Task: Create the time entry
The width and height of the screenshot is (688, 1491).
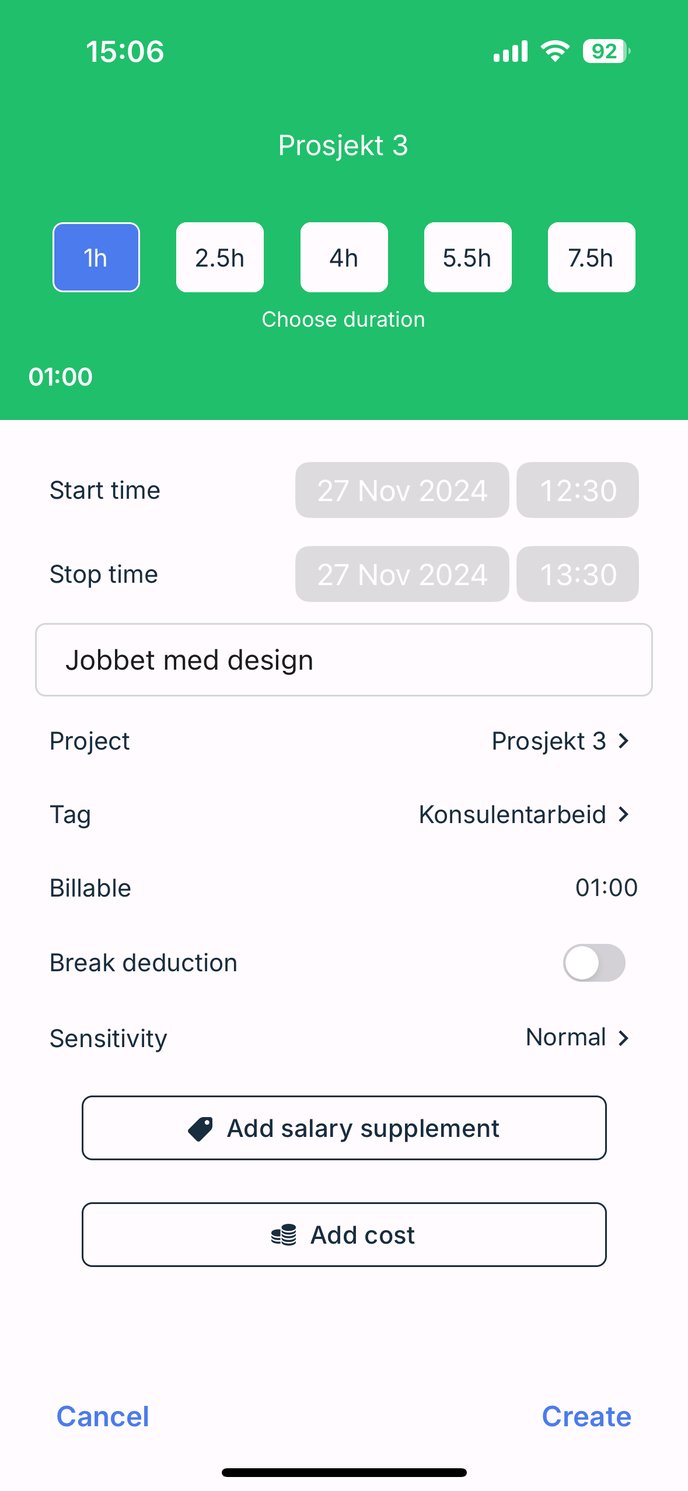Action: 586,1416
